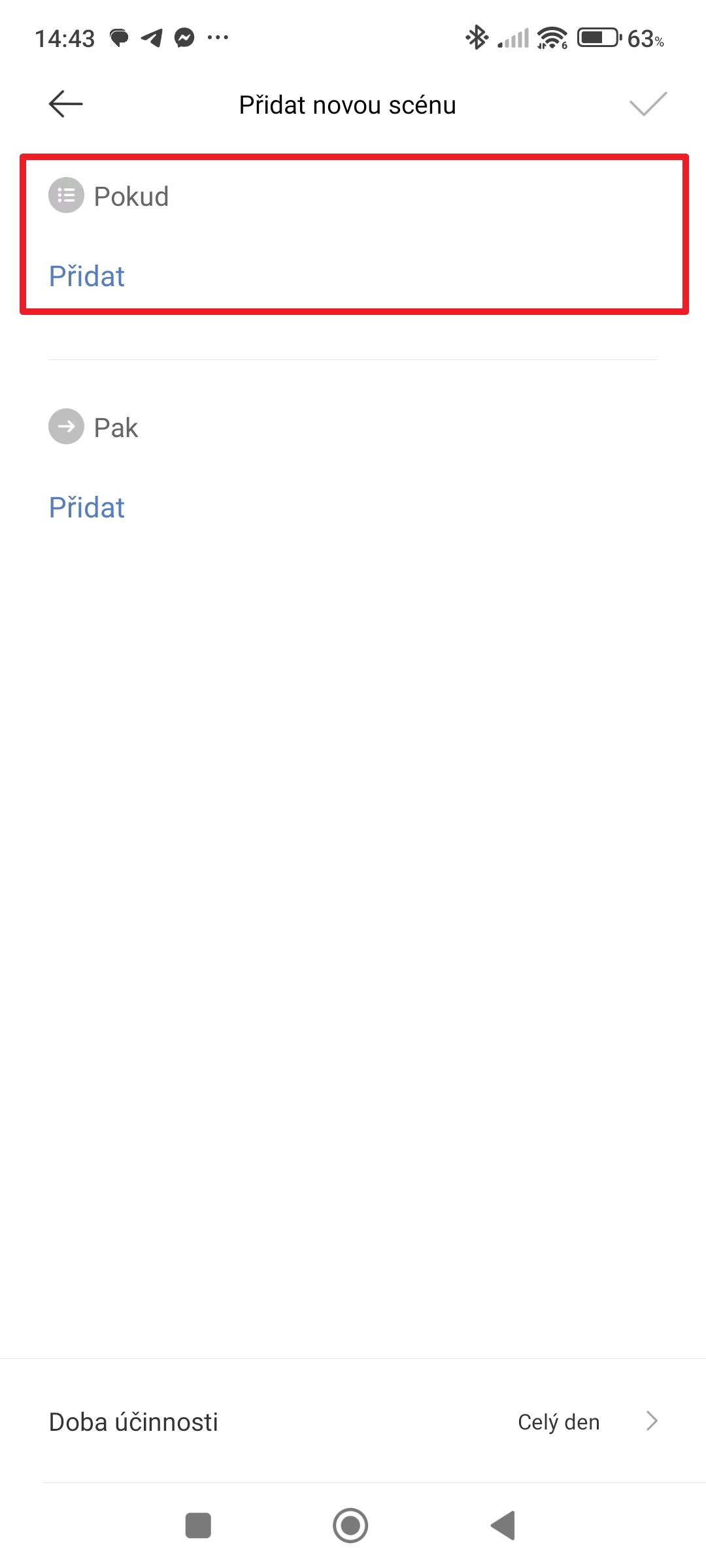Add a condition under Pokud
The image size is (706, 1568).
87,276
